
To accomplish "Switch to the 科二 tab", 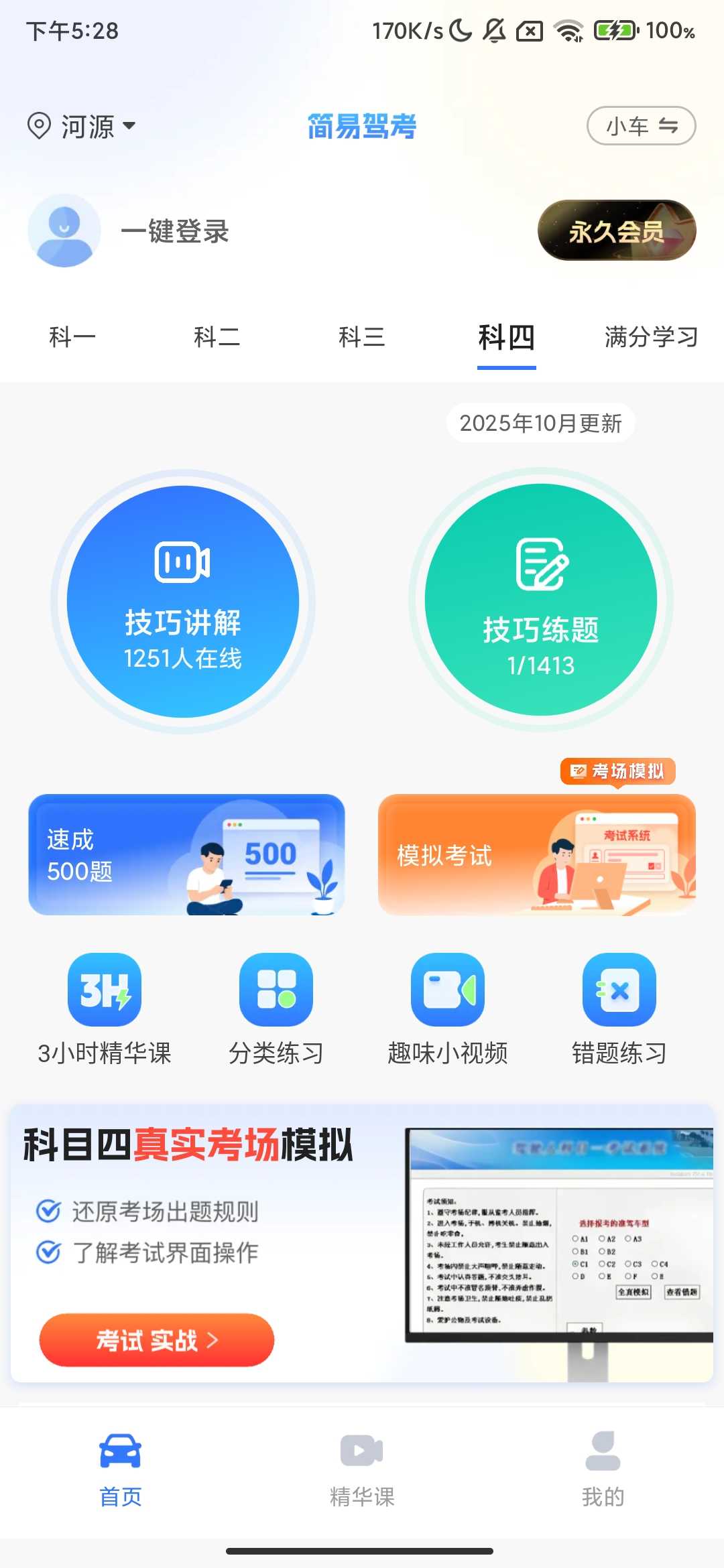I will coord(217,337).
